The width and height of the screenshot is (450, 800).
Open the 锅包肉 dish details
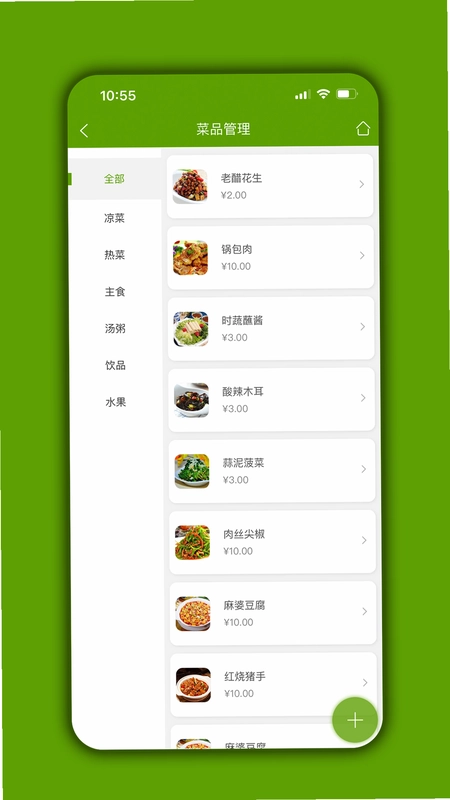(271, 257)
